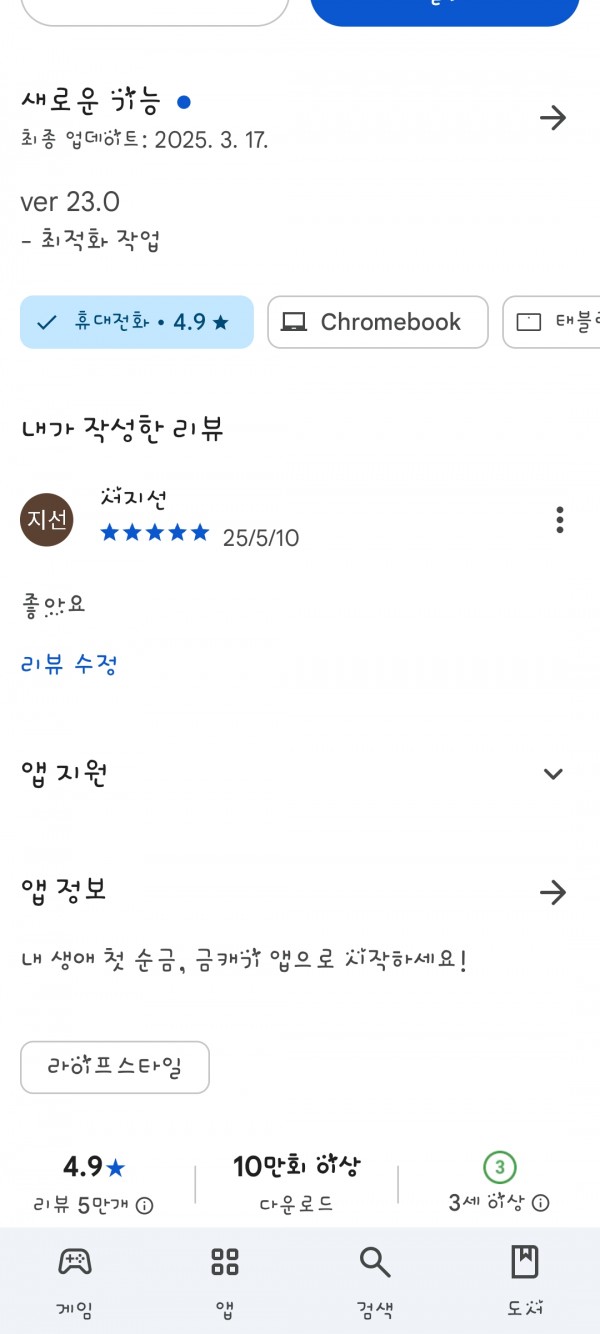
Task: Tap the 리뷰 수정 link
Action: [x=69, y=664]
